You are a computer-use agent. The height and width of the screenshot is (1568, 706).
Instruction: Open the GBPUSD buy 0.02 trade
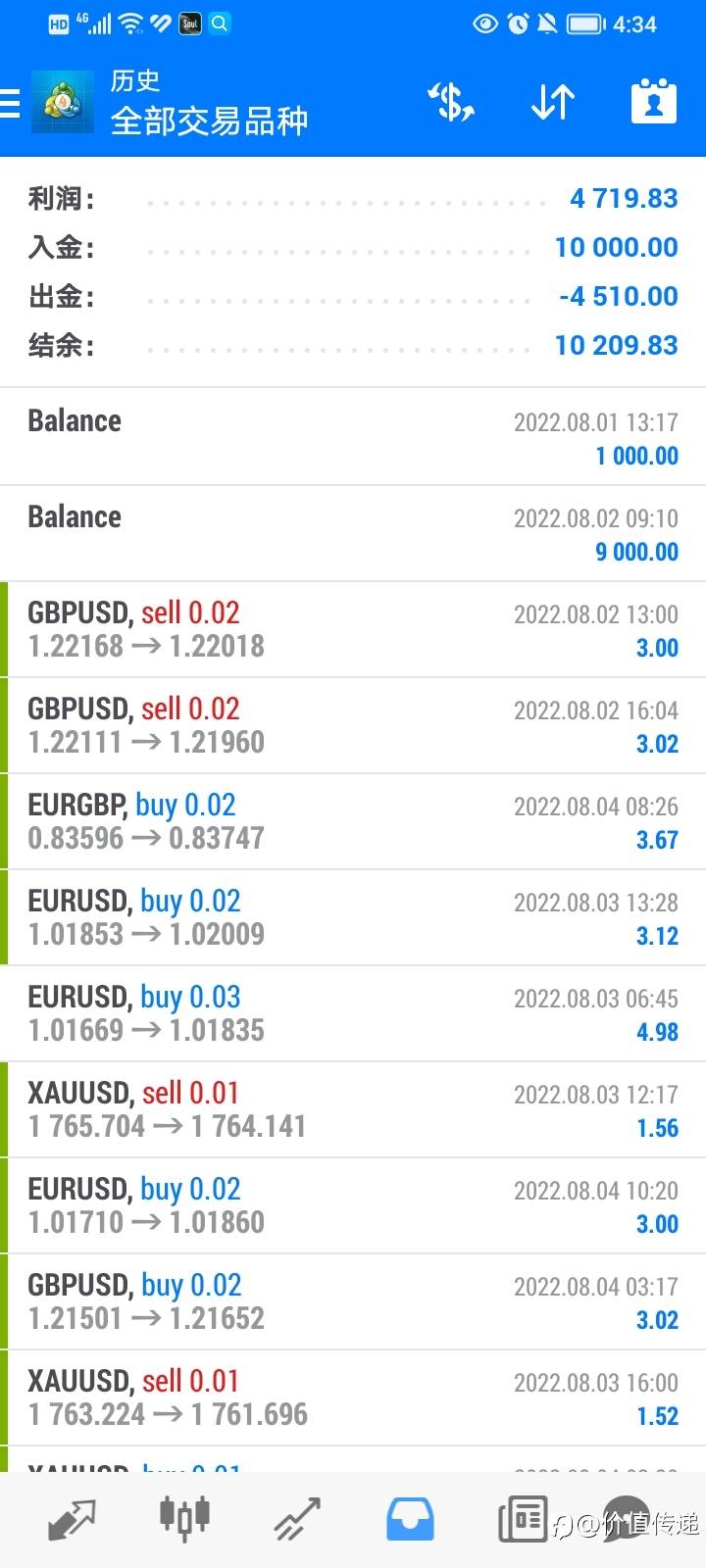[x=353, y=1301]
